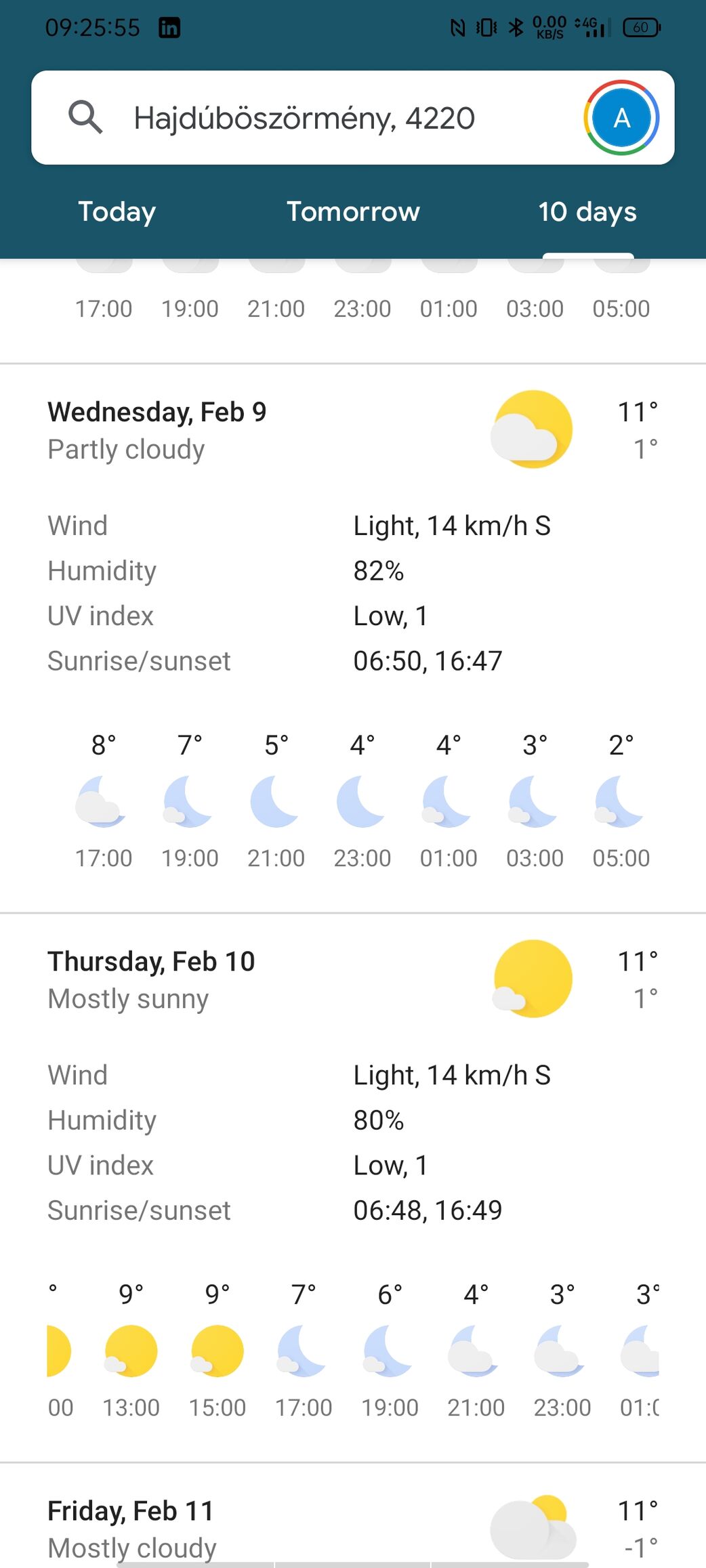Expand the Friday, Feb 11 forecast
This screenshot has width=706, height=1568.
click(x=353, y=1529)
